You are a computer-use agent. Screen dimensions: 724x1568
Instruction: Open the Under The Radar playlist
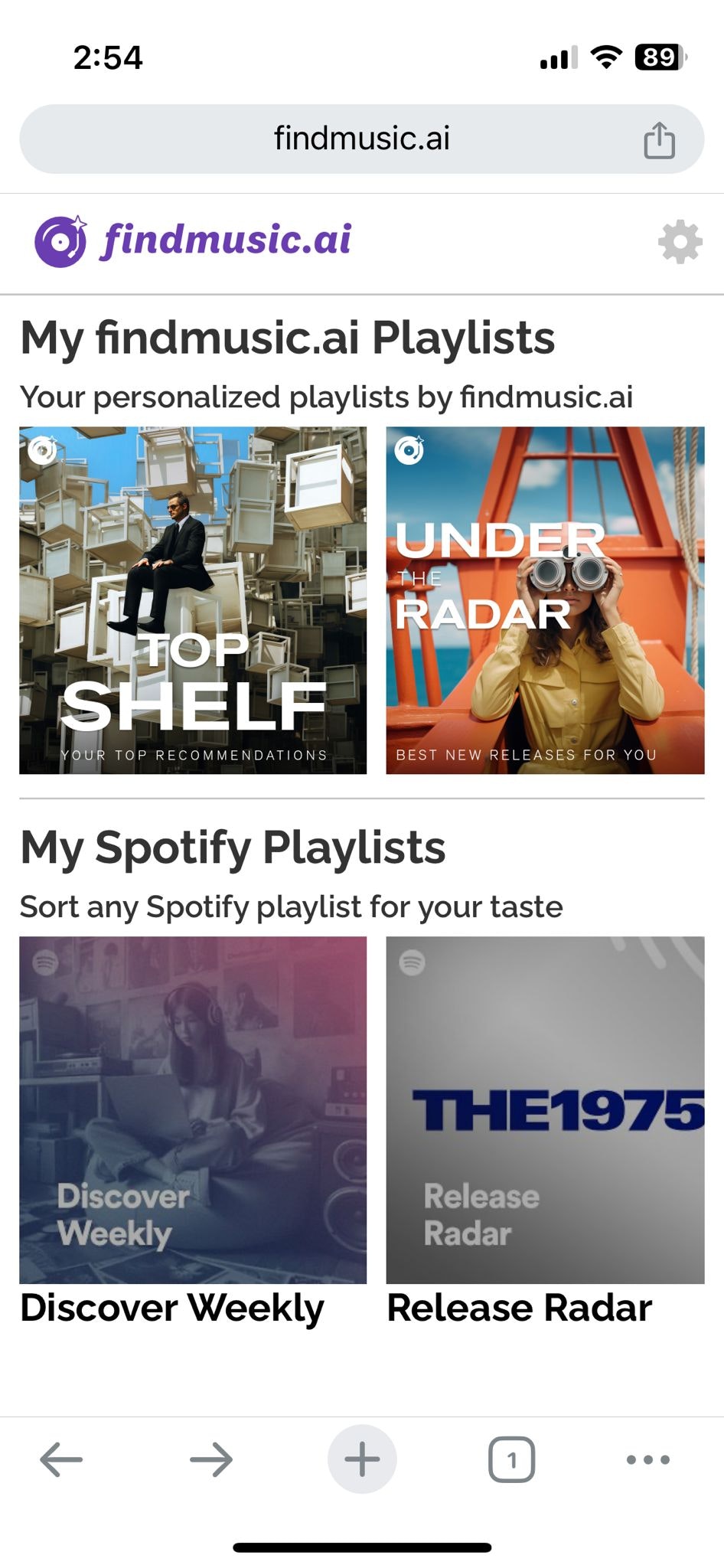[x=543, y=598]
